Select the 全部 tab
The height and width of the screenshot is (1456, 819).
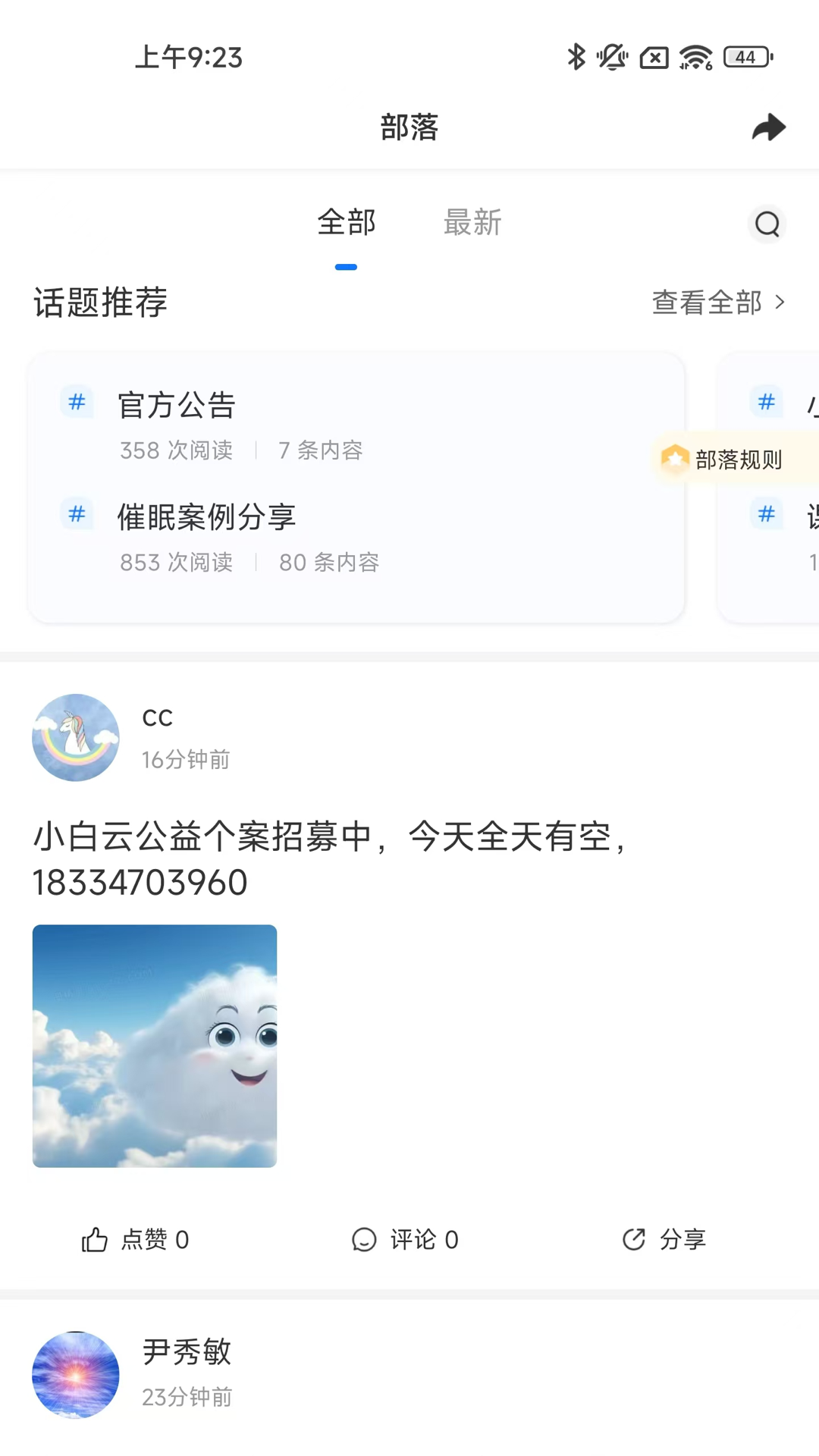click(x=347, y=223)
